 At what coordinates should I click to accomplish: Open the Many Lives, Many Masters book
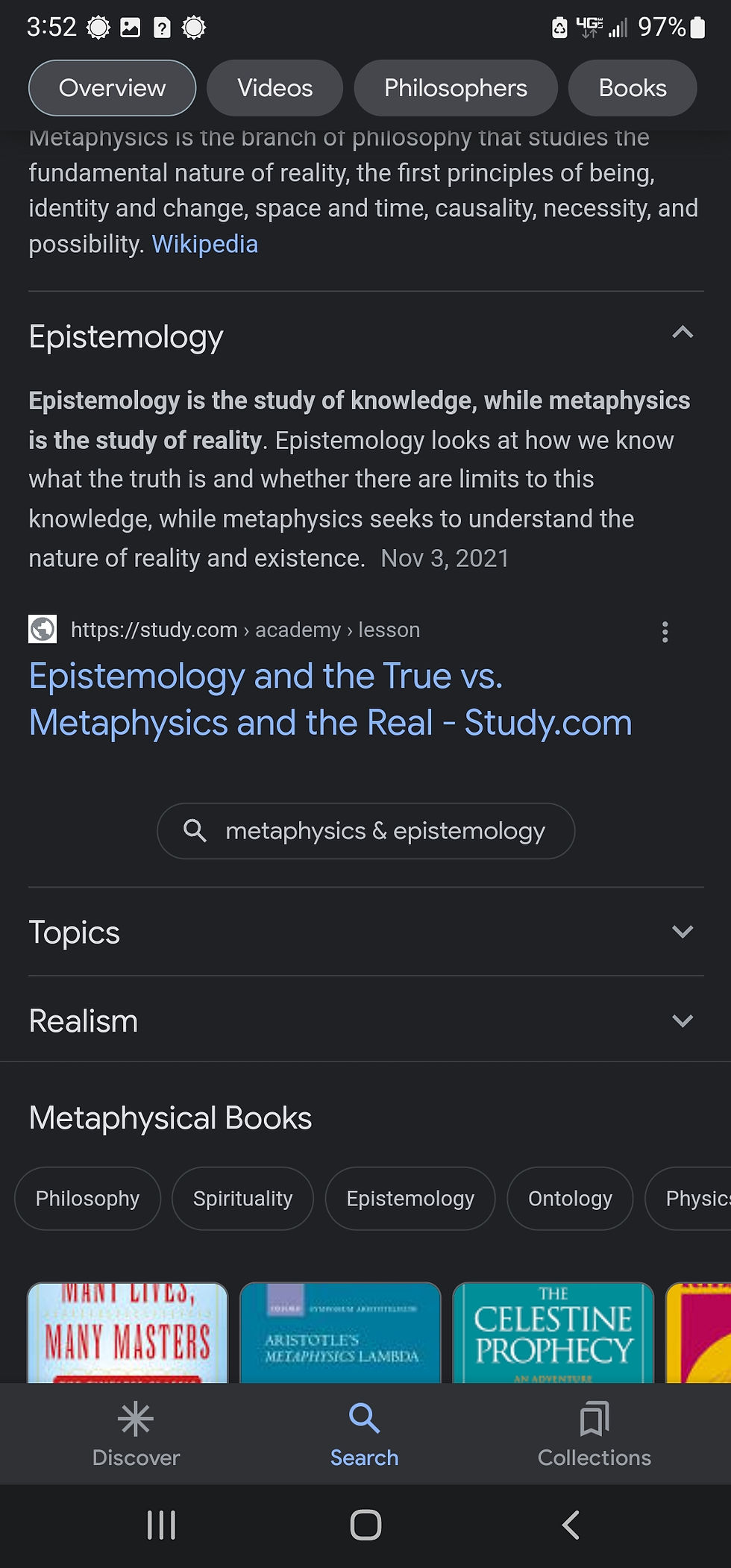click(128, 1332)
